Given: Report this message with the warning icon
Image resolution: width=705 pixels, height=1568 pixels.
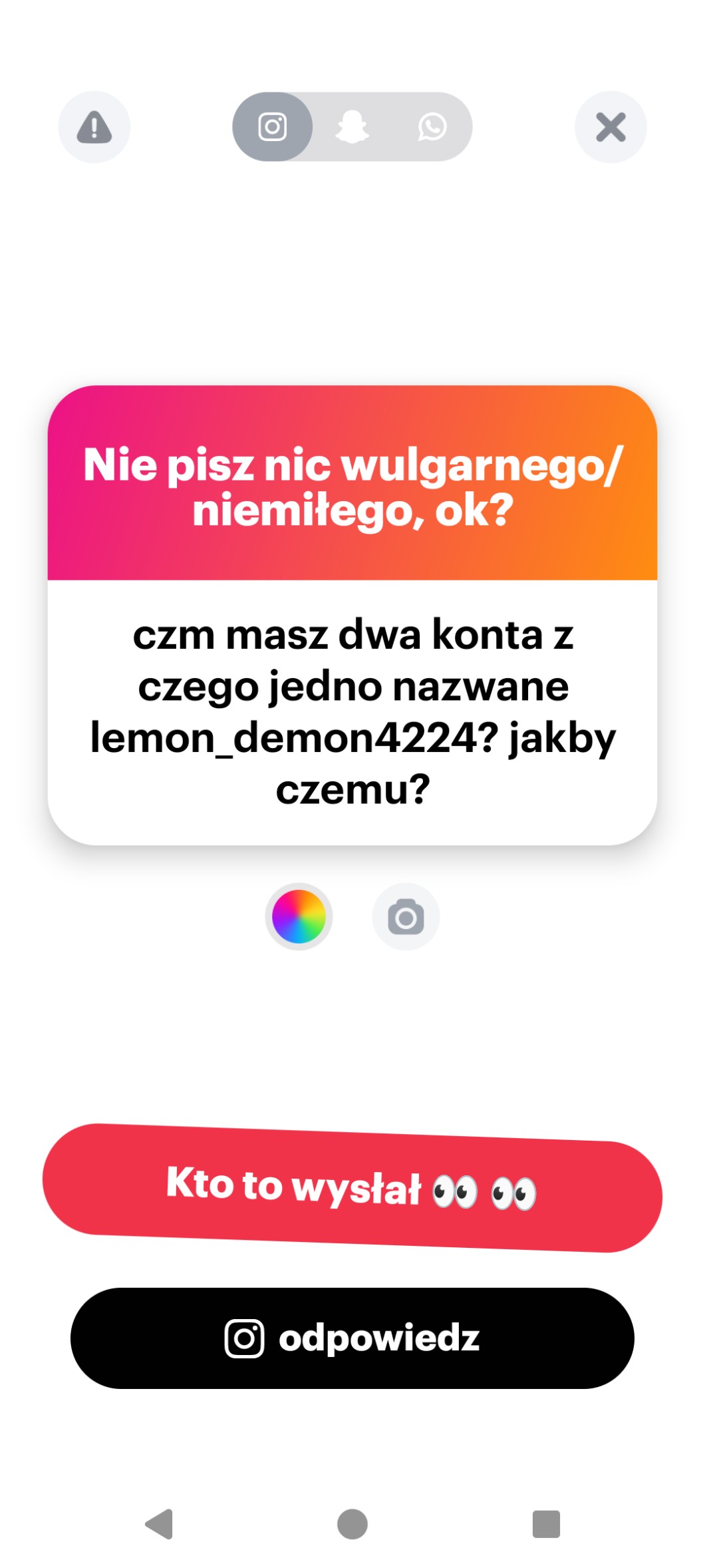Looking at the screenshot, I should 94,127.
